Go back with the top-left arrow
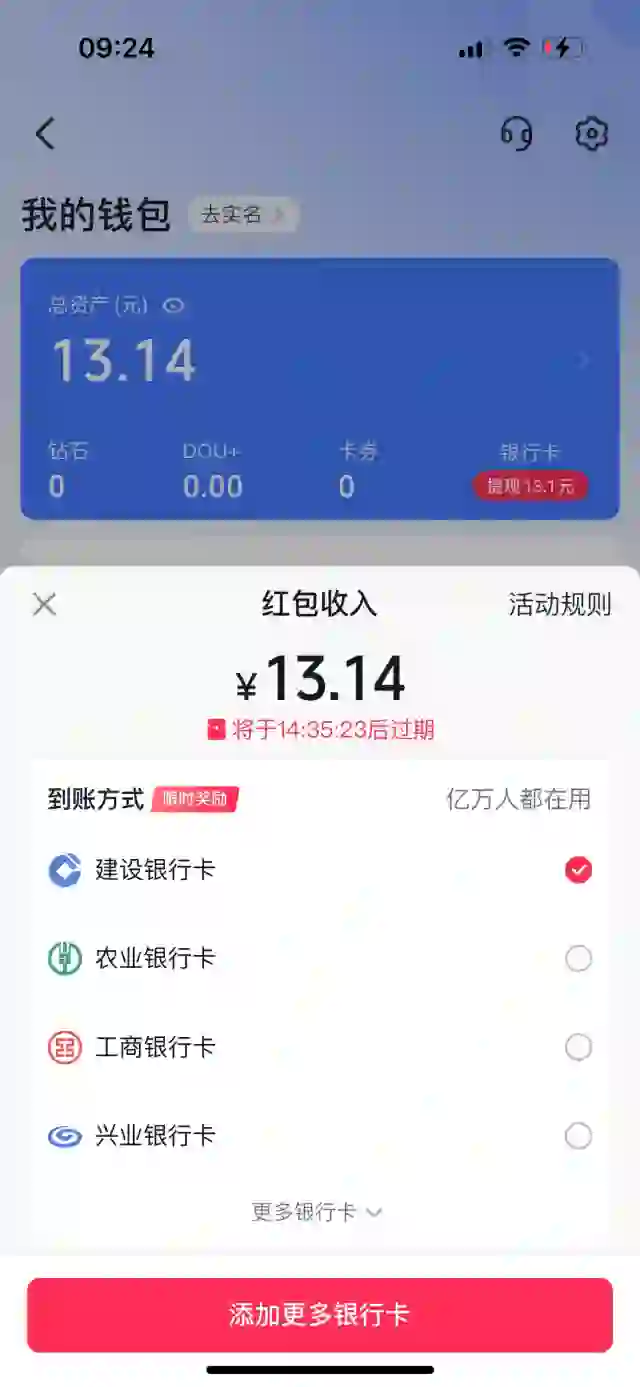The width and height of the screenshot is (640, 1387). [x=45, y=133]
